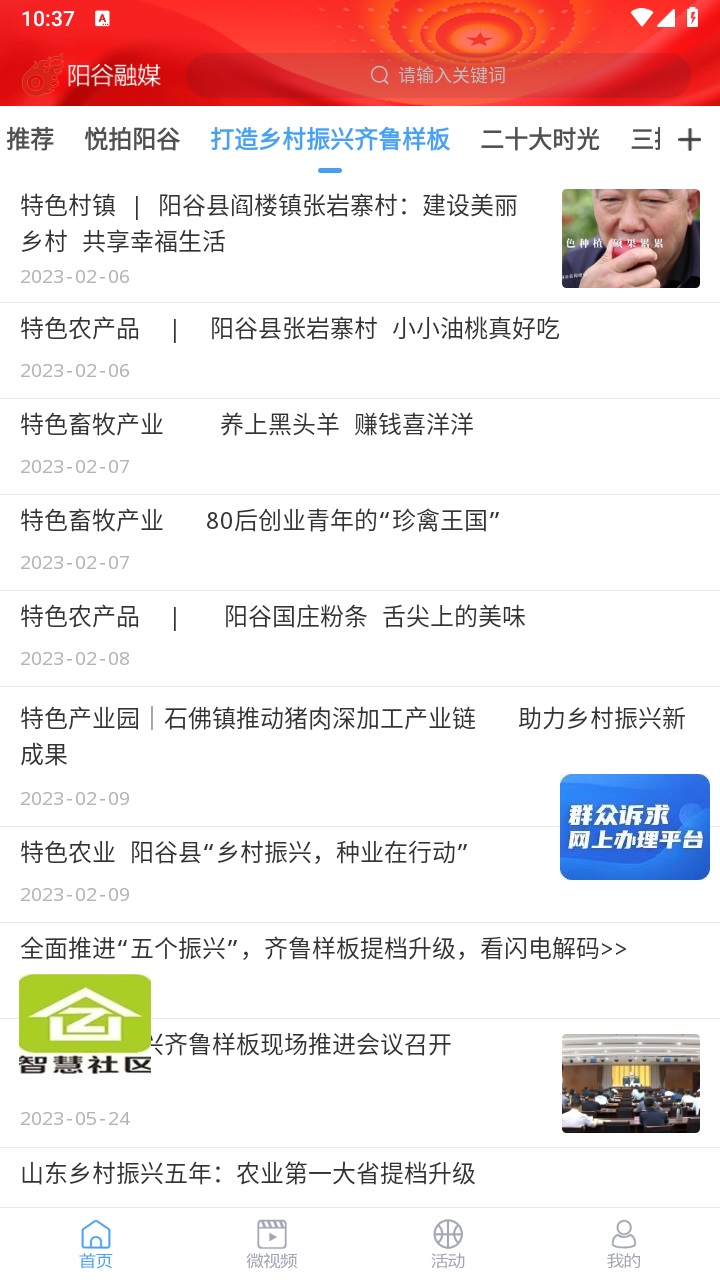Image resolution: width=720 pixels, height=1280 pixels.
Task: Open the 智慧社区 floating icon
Action: 85,1012
